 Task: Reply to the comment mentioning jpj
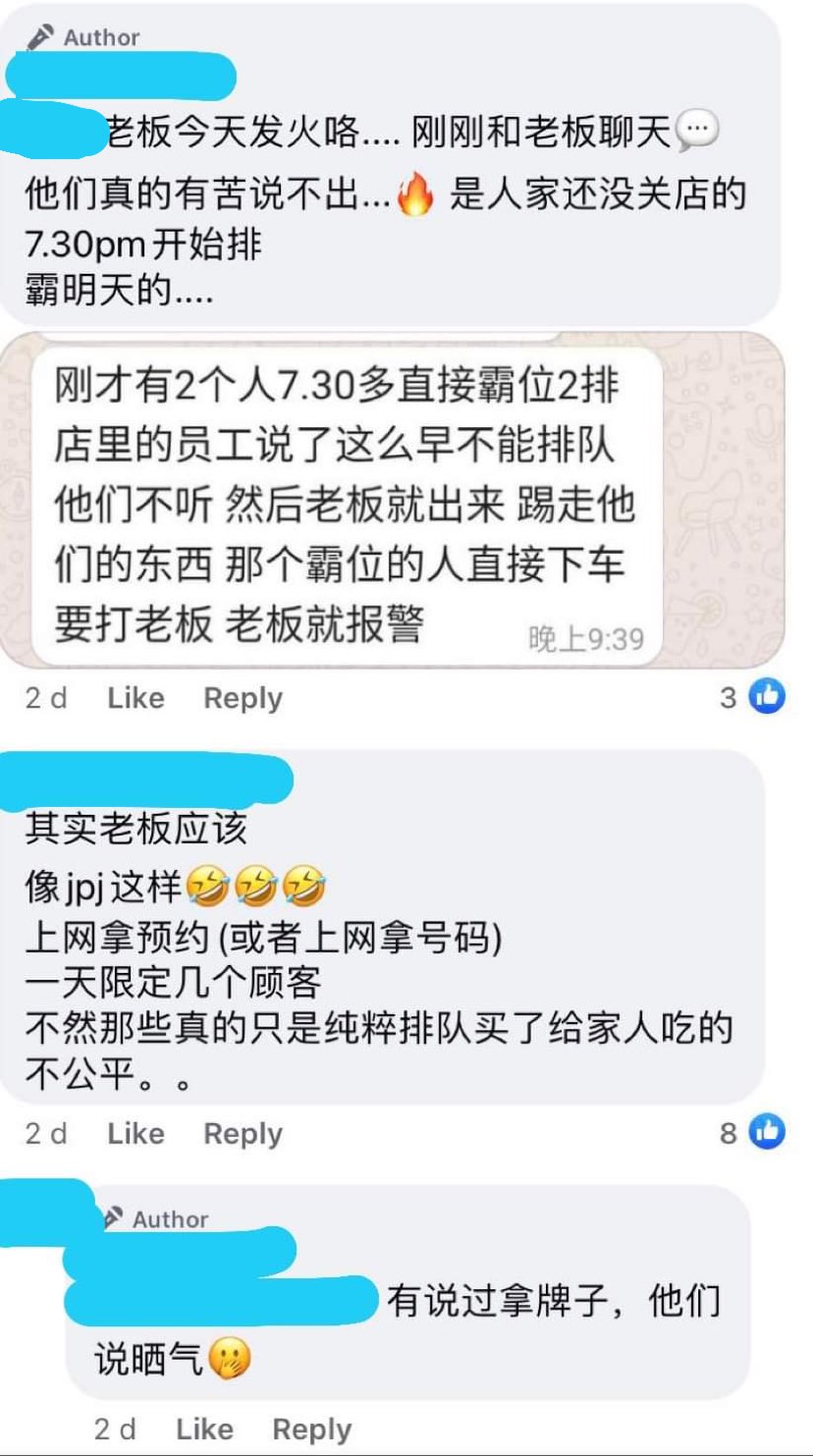[x=243, y=1133]
